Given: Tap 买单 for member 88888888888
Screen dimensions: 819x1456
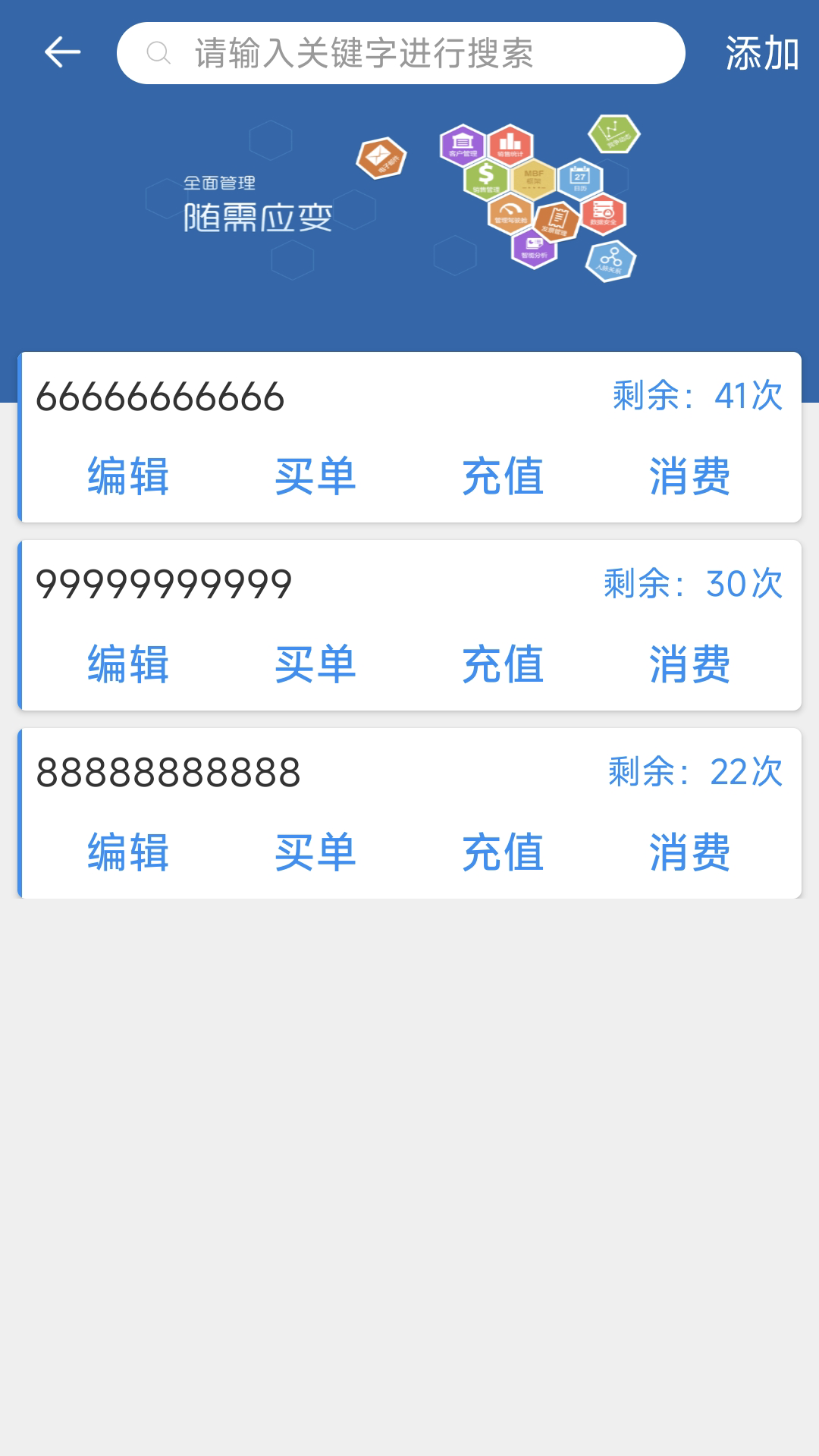Looking at the screenshot, I should [315, 852].
